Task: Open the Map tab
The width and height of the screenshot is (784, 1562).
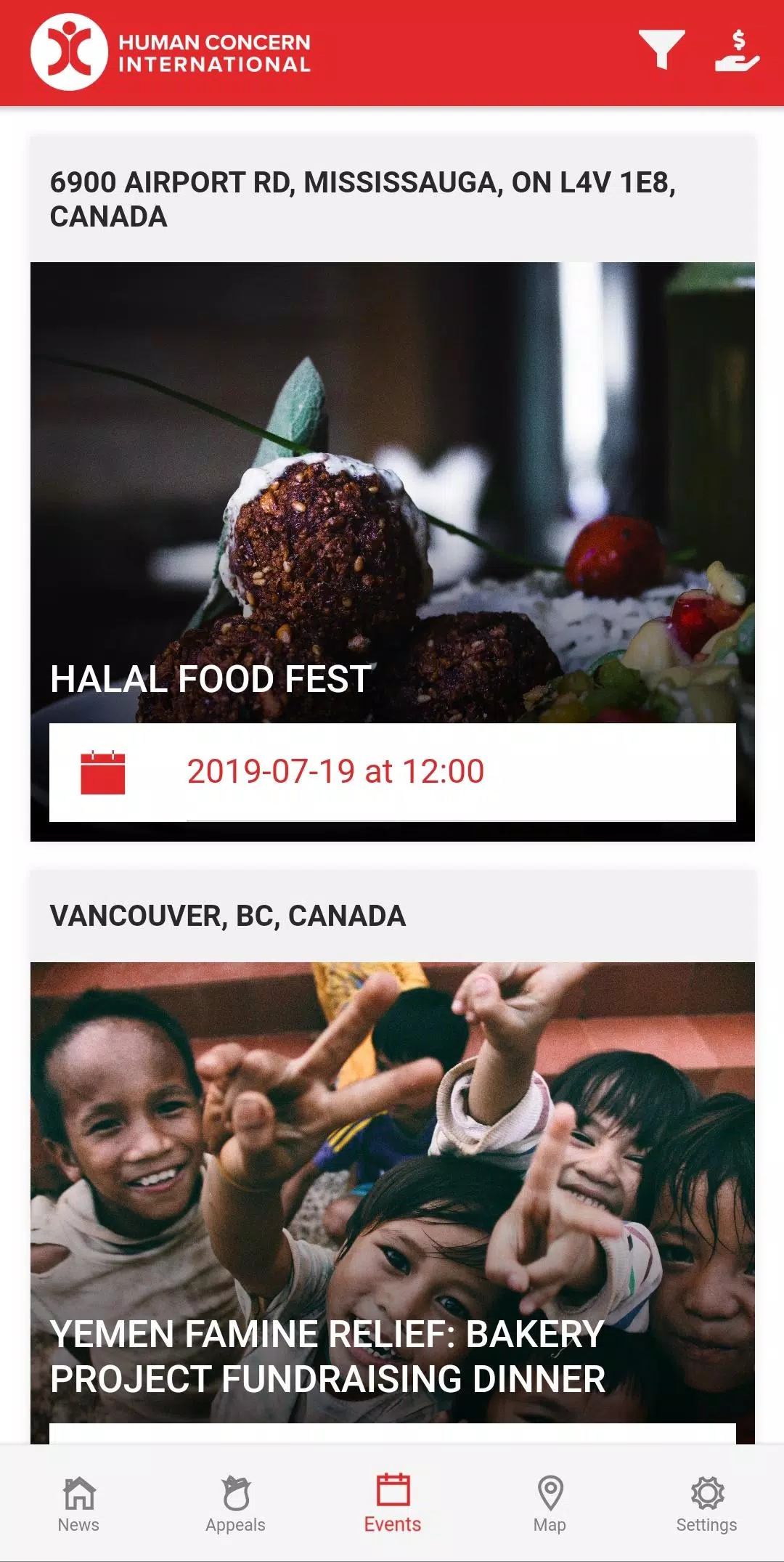Action: 550,1504
